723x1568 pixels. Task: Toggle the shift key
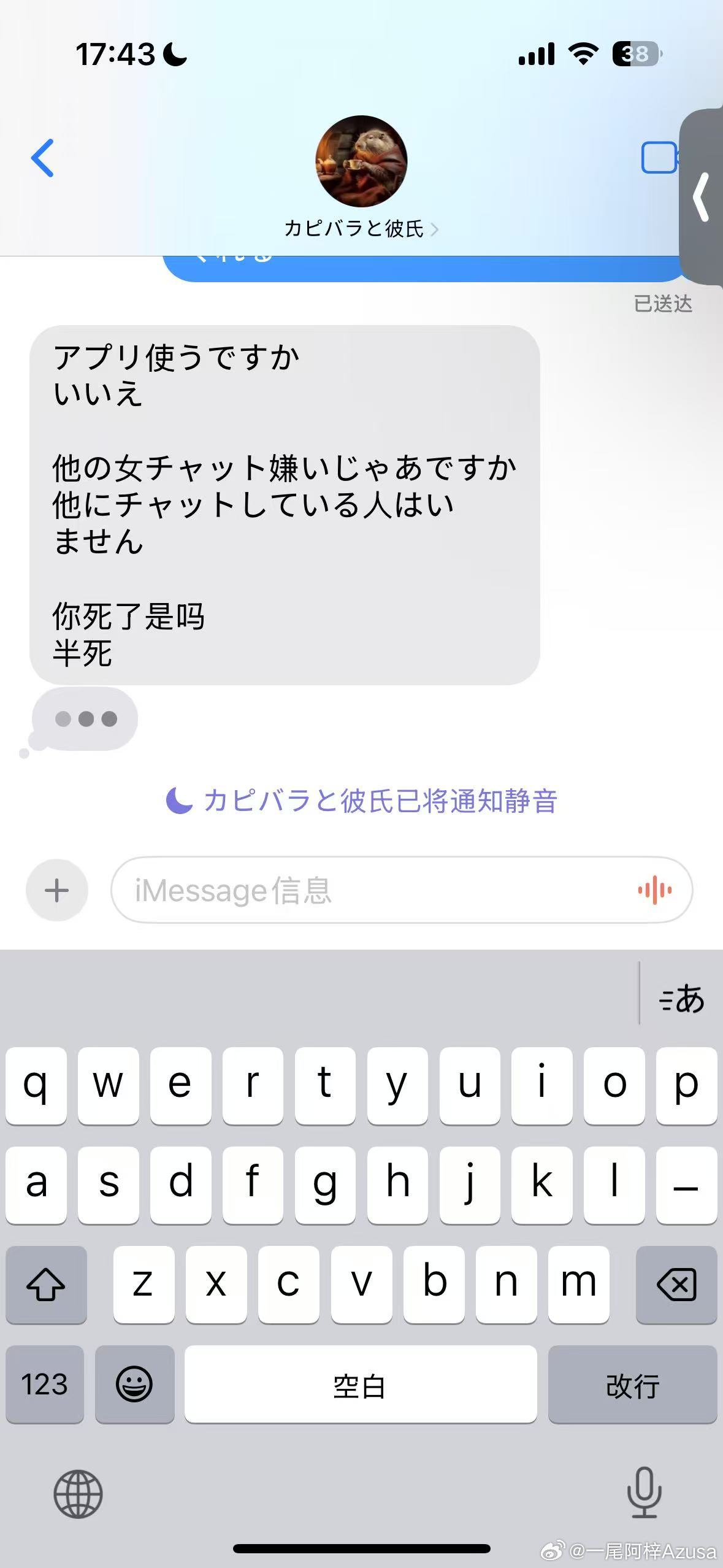46,1284
